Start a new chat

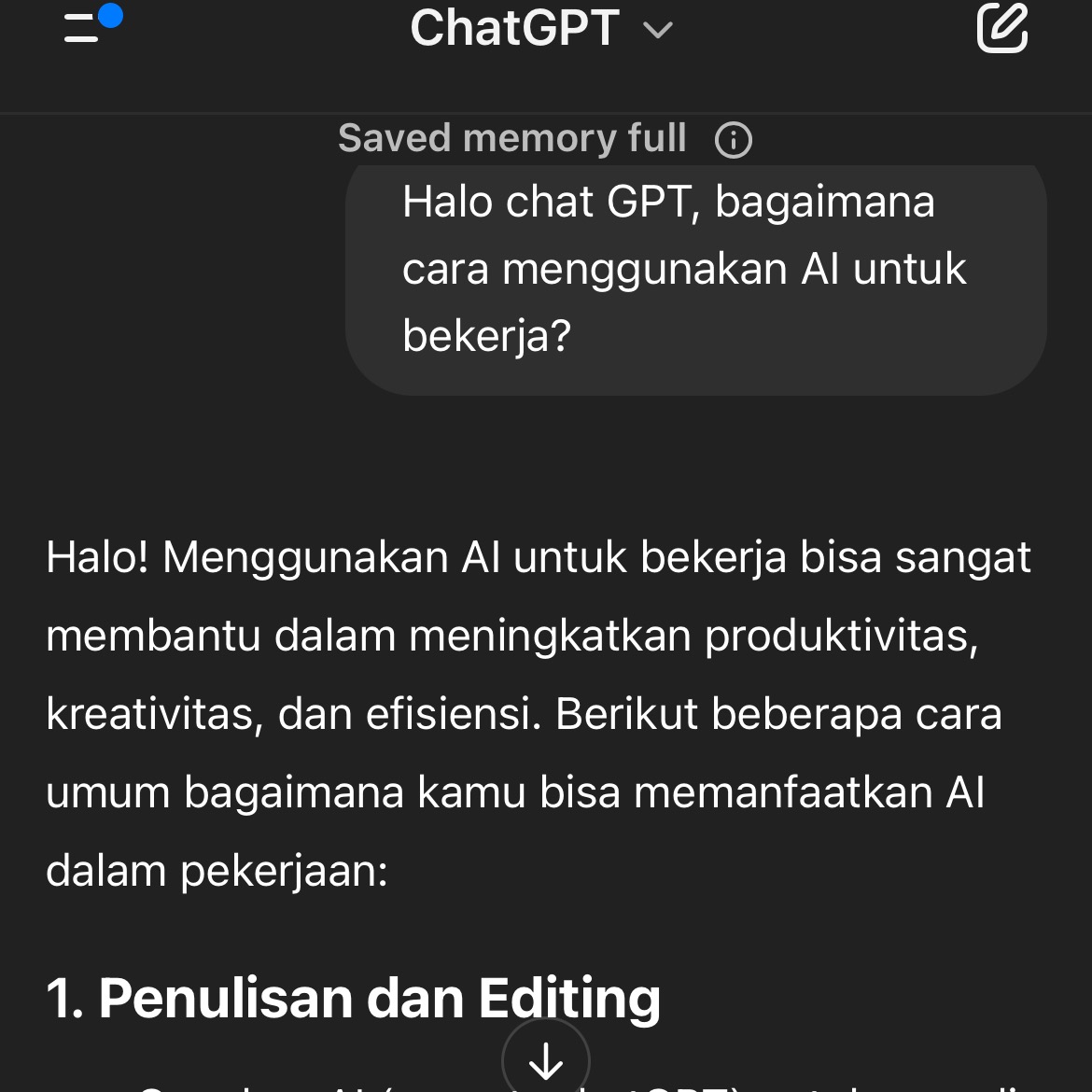[1001, 28]
